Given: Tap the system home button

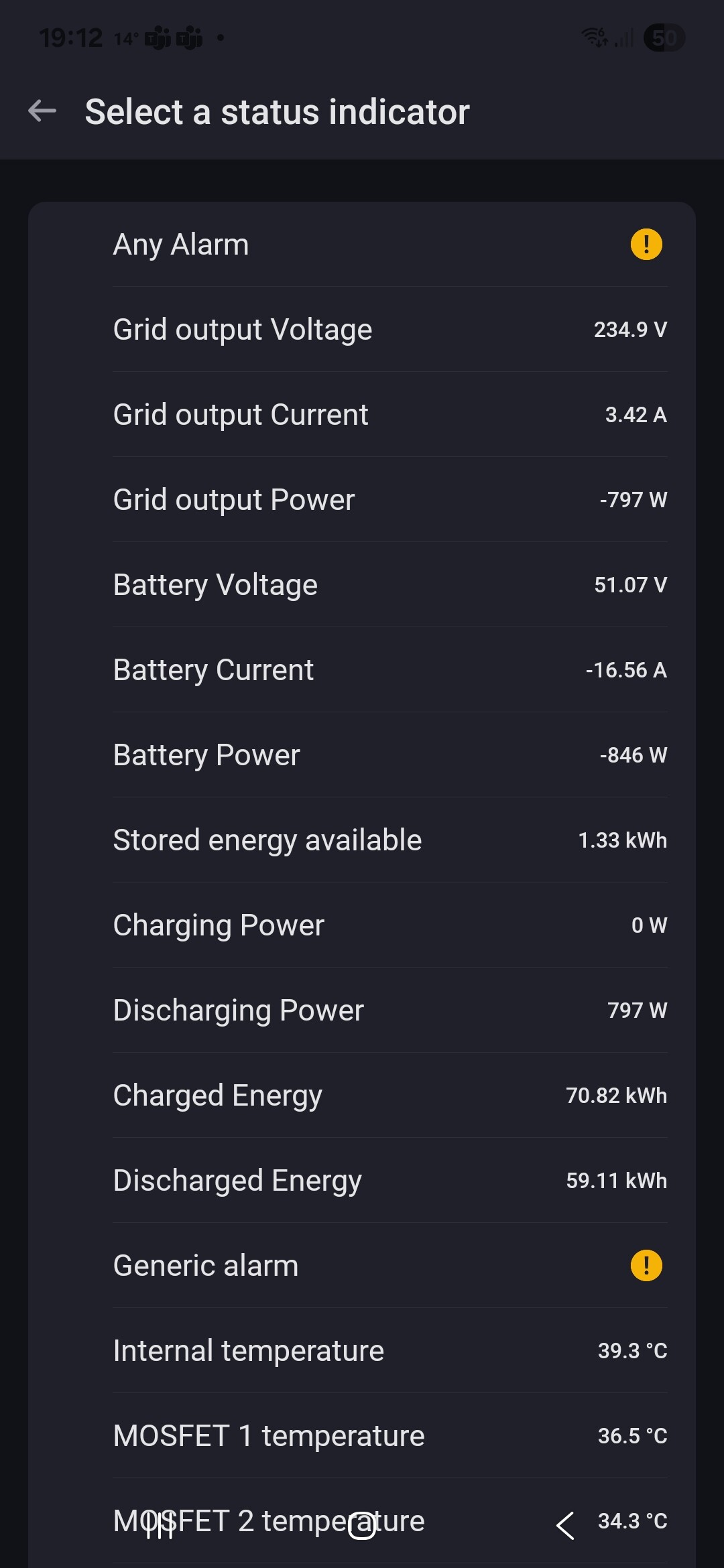Looking at the screenshot, I should [x=362, y=1526].
